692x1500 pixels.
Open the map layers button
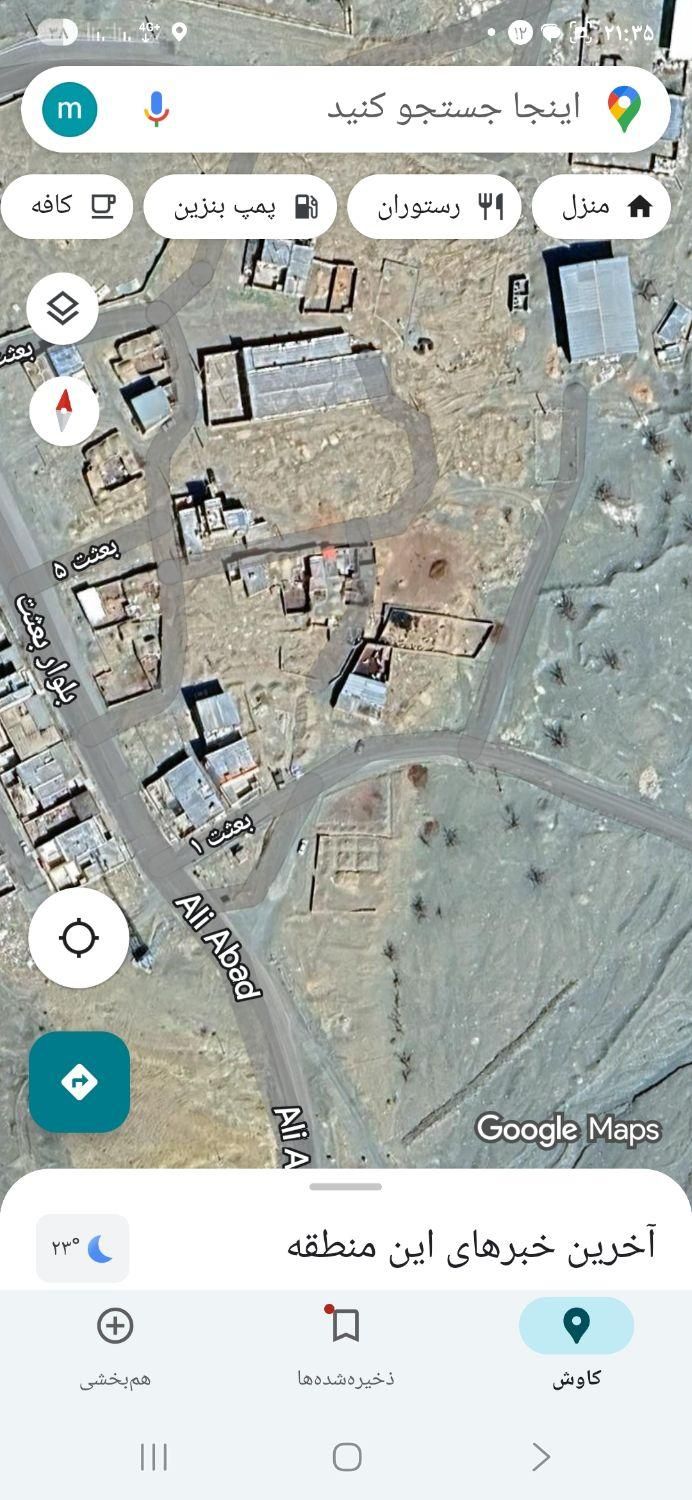tap(63, 309)
